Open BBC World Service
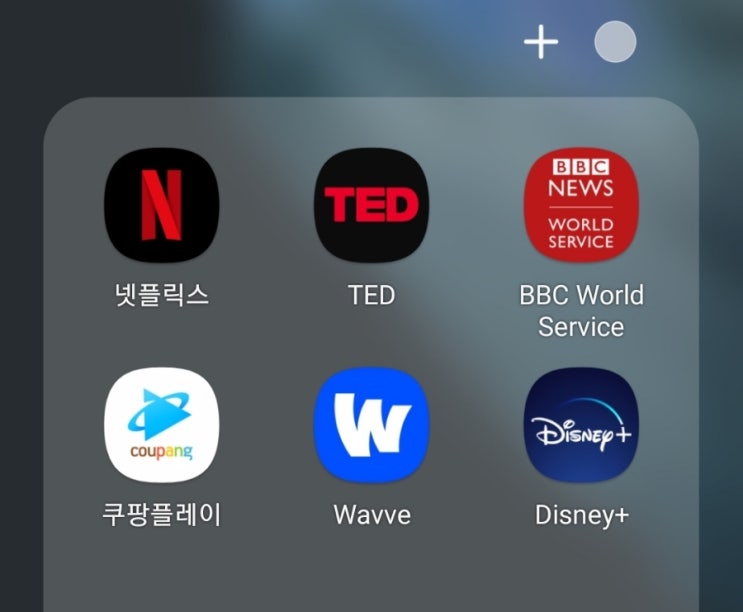Image resolution: width=743 pixels, height=612 pixels. pos(581,206)
